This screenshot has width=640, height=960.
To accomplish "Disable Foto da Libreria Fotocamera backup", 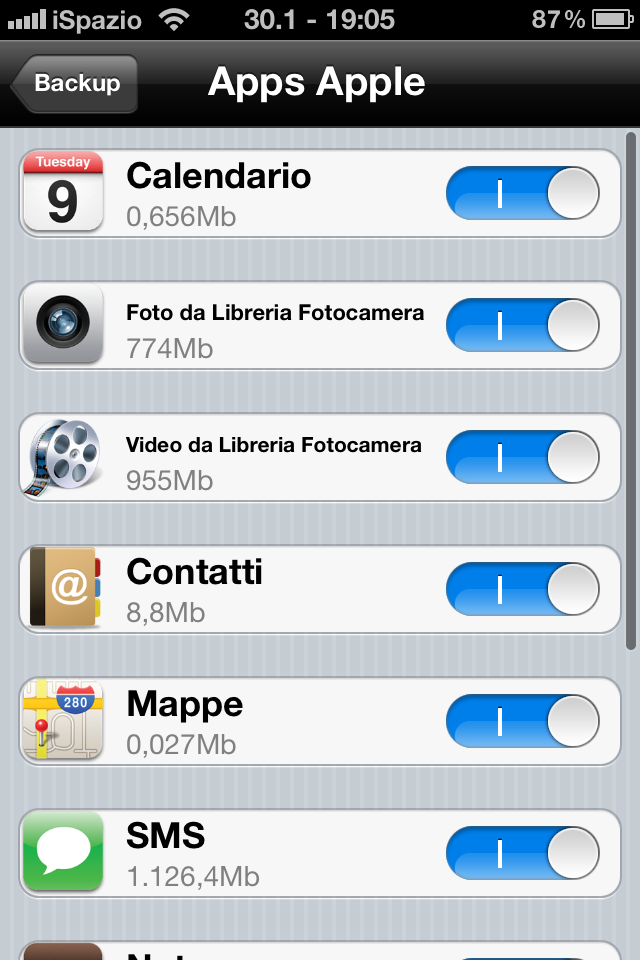I will coord(522,326).
